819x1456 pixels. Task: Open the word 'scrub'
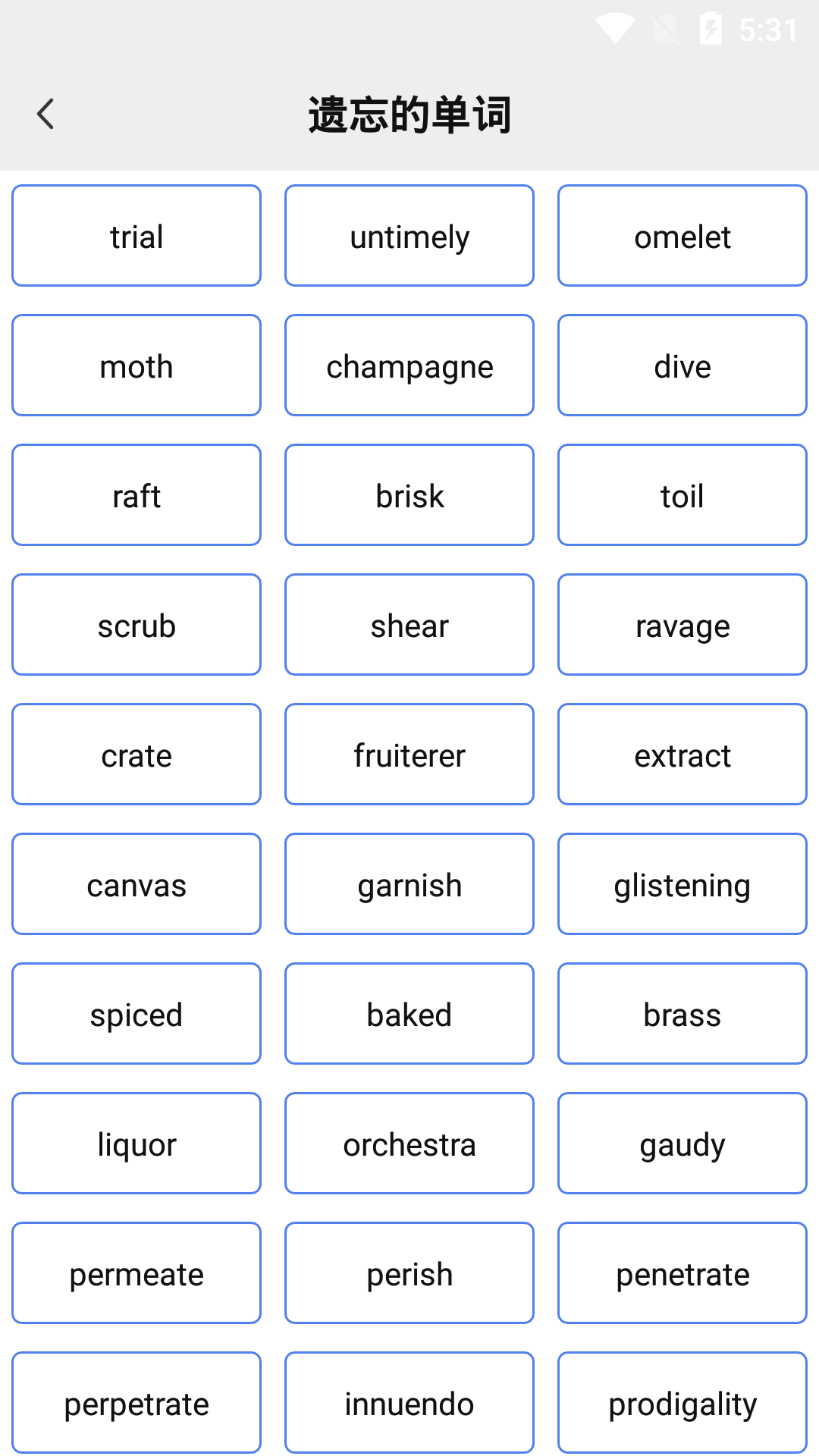[x=136, y=625]
